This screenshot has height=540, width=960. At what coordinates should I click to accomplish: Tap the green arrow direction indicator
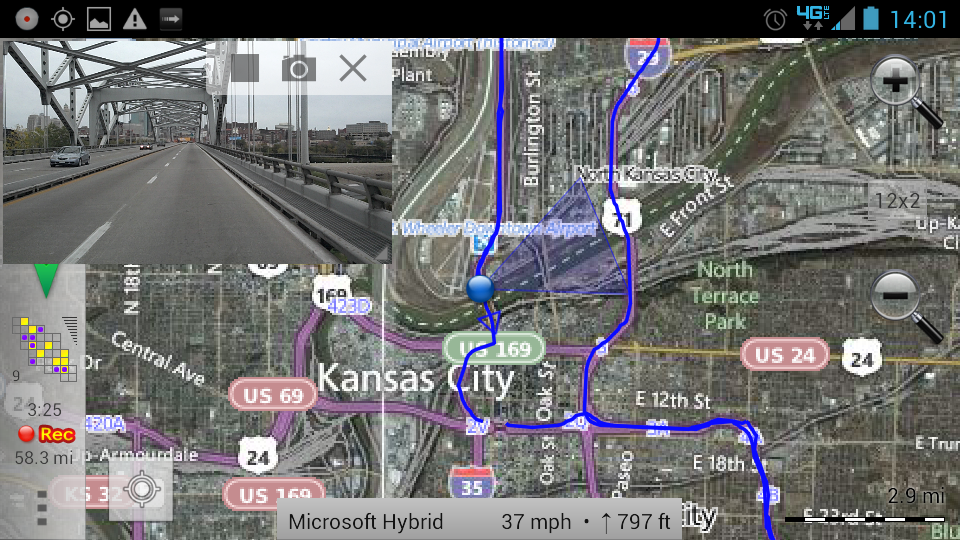[x=46, y=280]
